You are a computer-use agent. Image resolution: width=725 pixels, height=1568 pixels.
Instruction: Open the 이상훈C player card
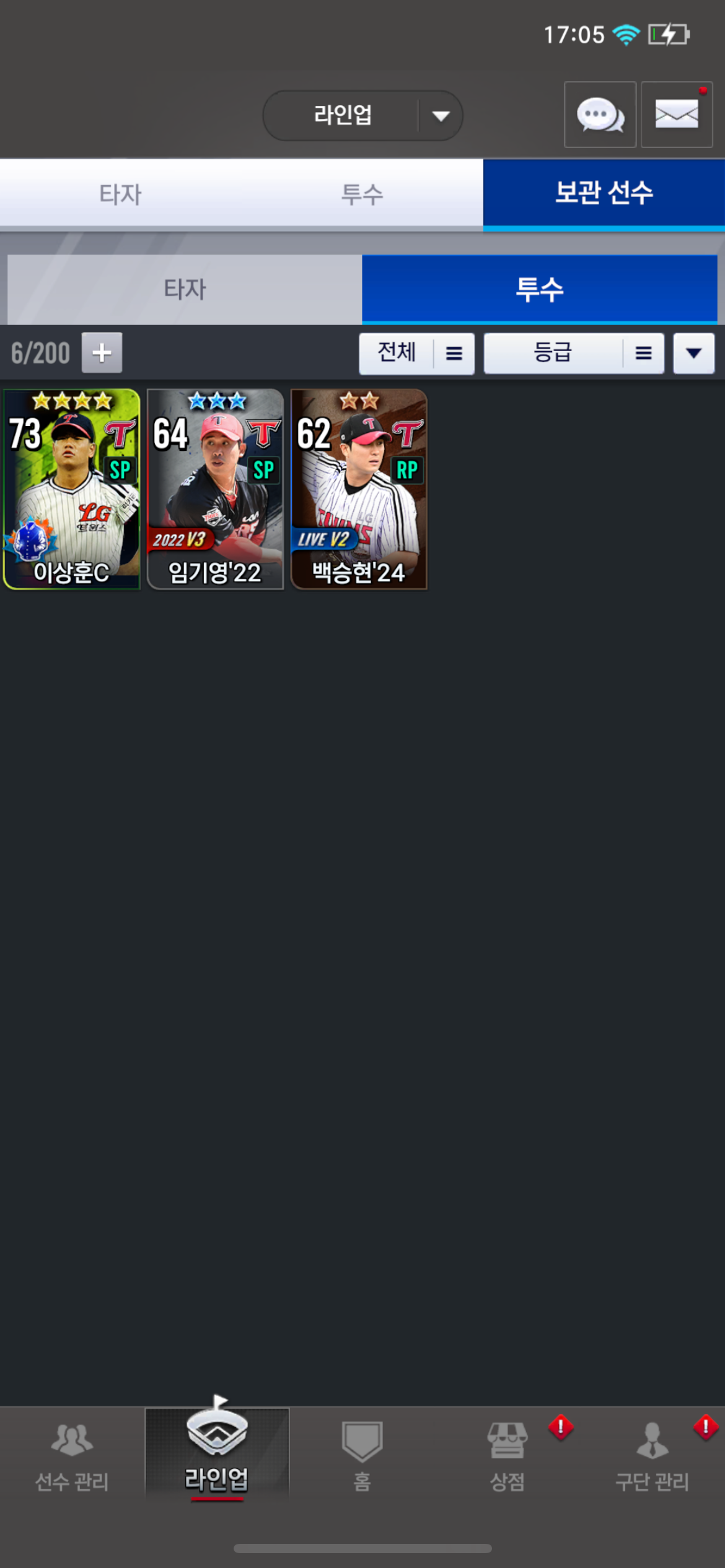pyautogui.click(x=72, y=489)
